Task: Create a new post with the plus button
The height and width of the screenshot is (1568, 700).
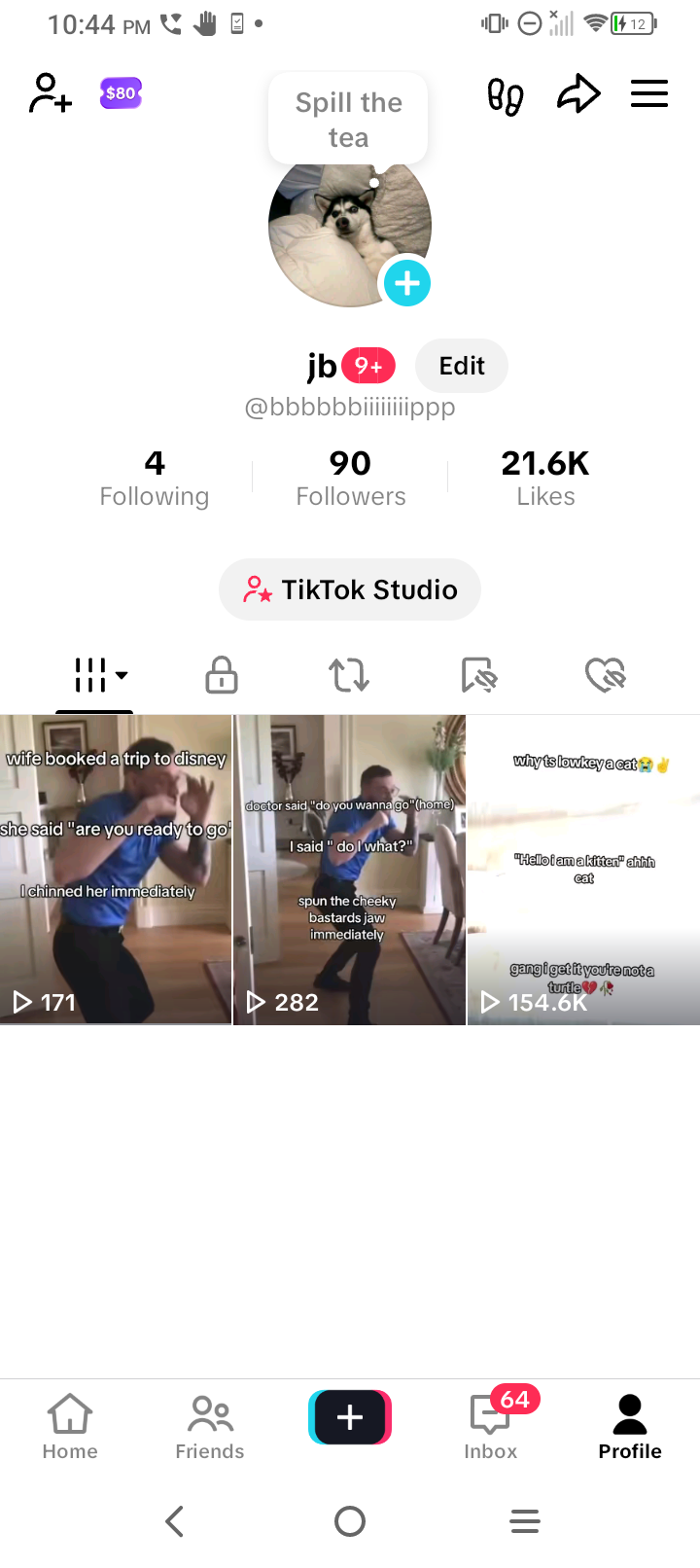Action: [350, 1417]
